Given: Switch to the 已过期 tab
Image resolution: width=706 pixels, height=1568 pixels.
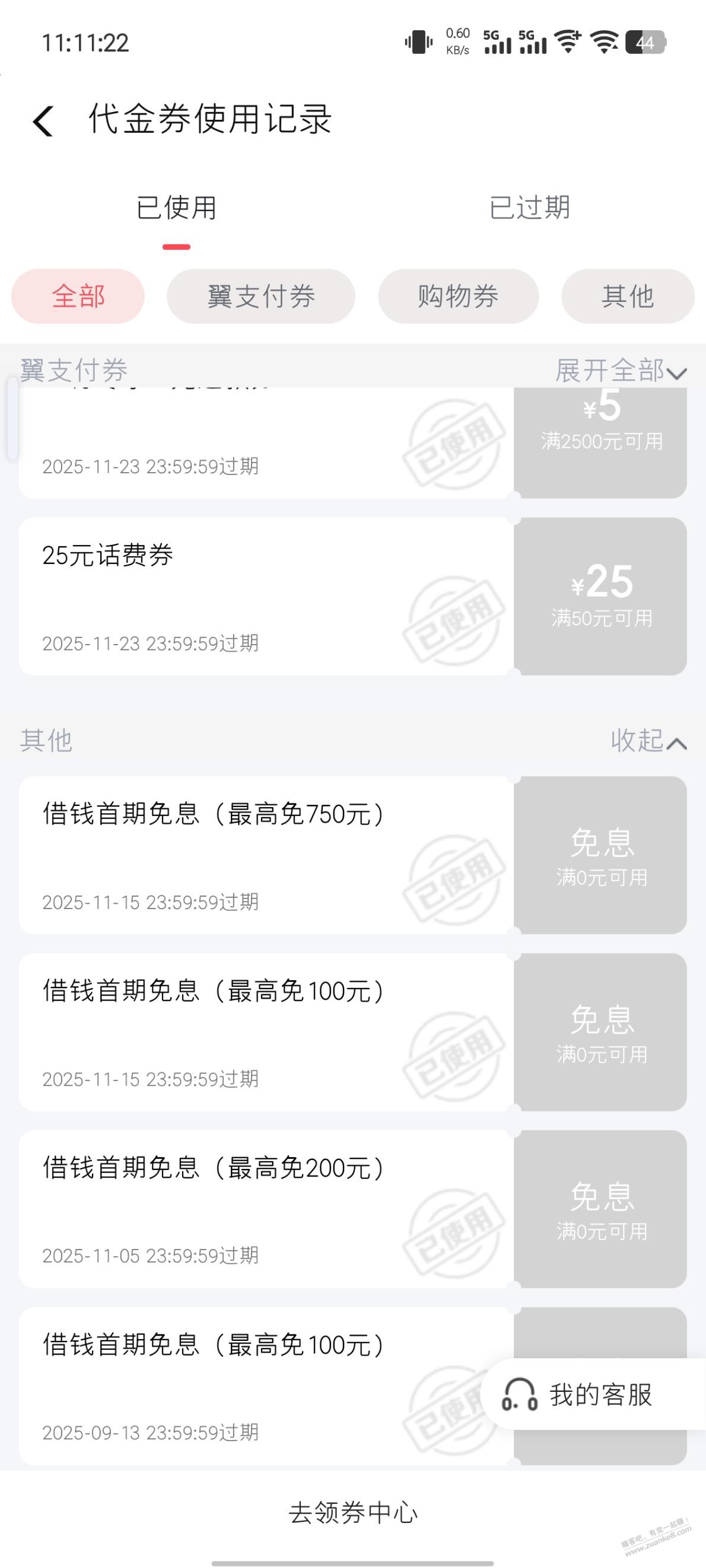Looking at the screenshot, I should 529,208.
